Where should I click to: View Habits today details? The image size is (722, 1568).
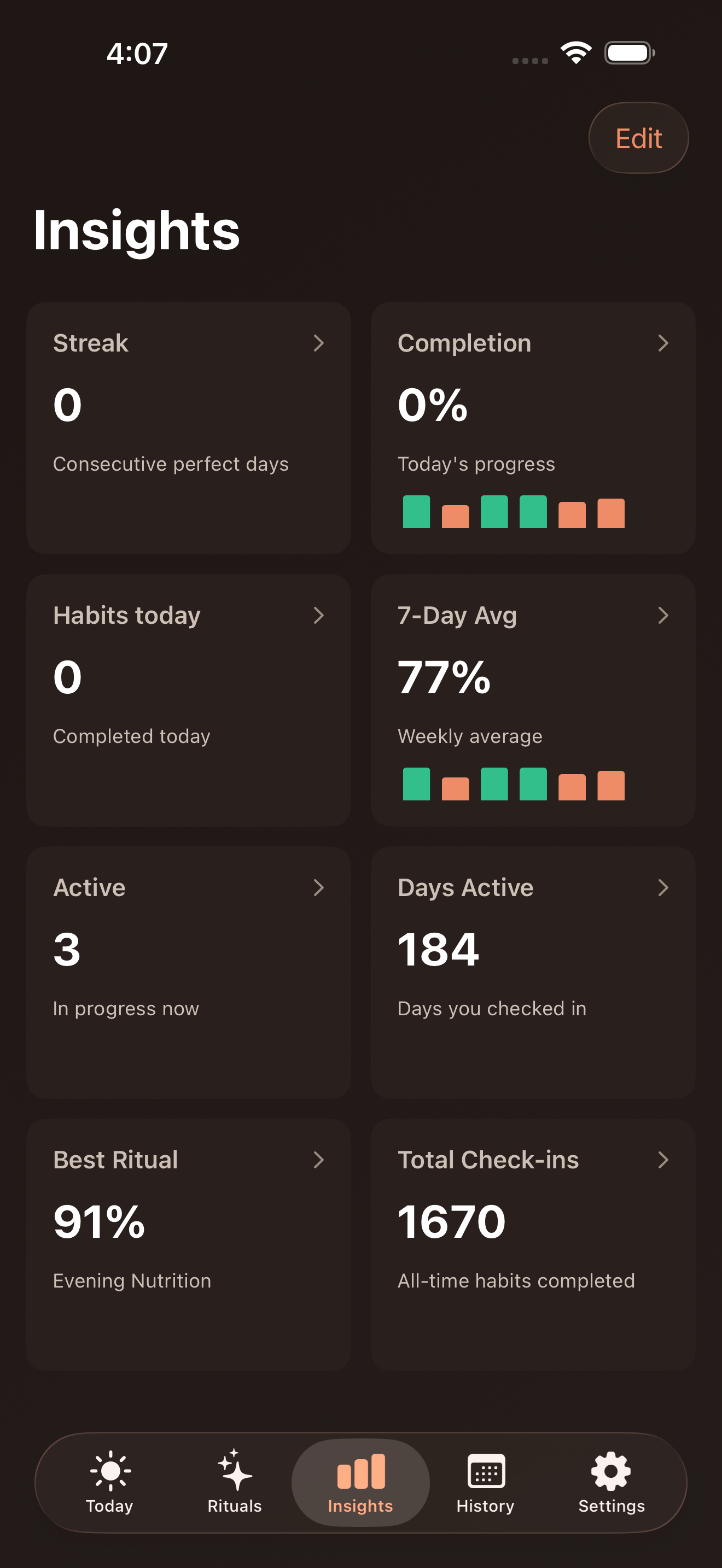click(188, 699)
